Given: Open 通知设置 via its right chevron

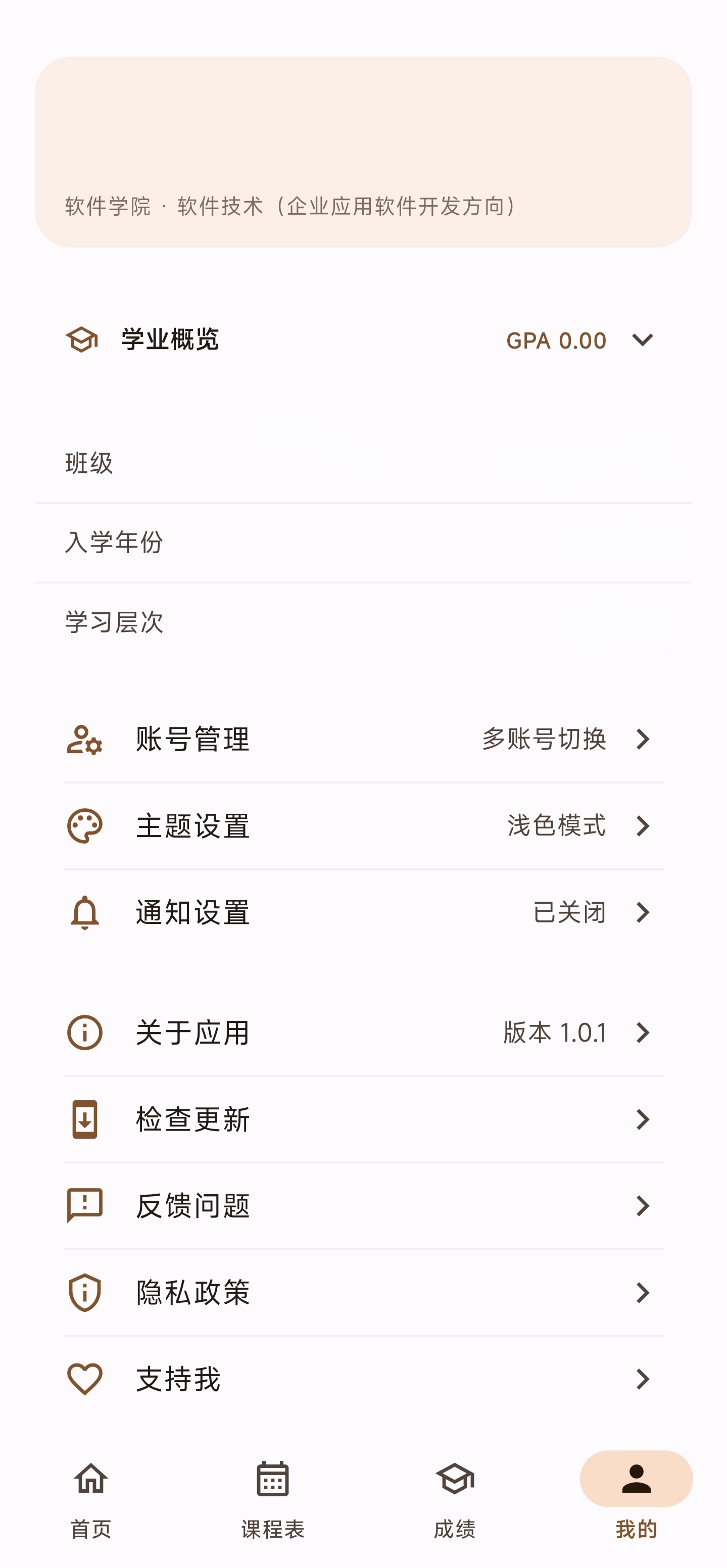Looking at the screenshot, I should point(644,912).
